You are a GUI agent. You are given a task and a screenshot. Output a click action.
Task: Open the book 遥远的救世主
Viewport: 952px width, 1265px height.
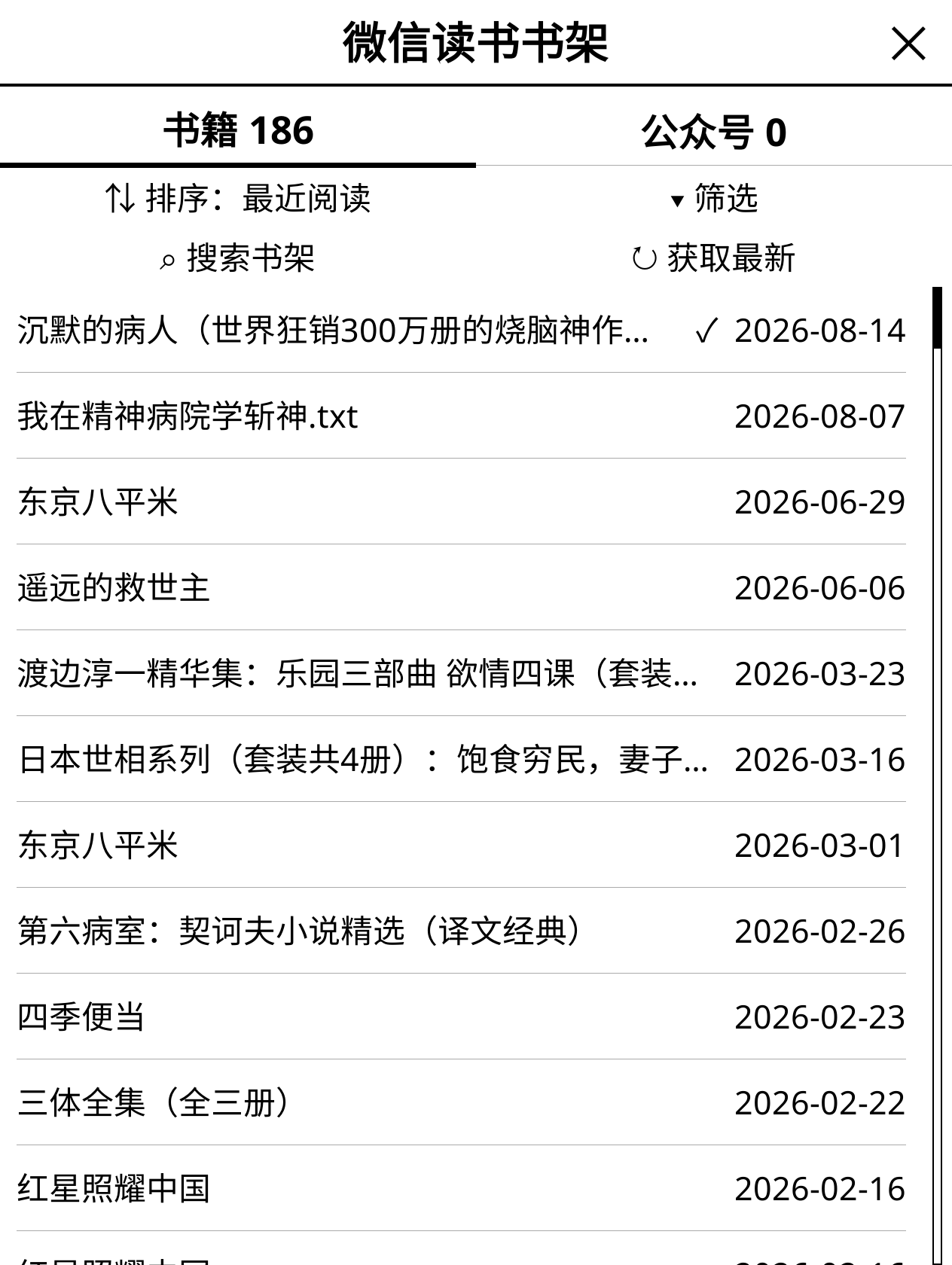(x=461, y=587)
